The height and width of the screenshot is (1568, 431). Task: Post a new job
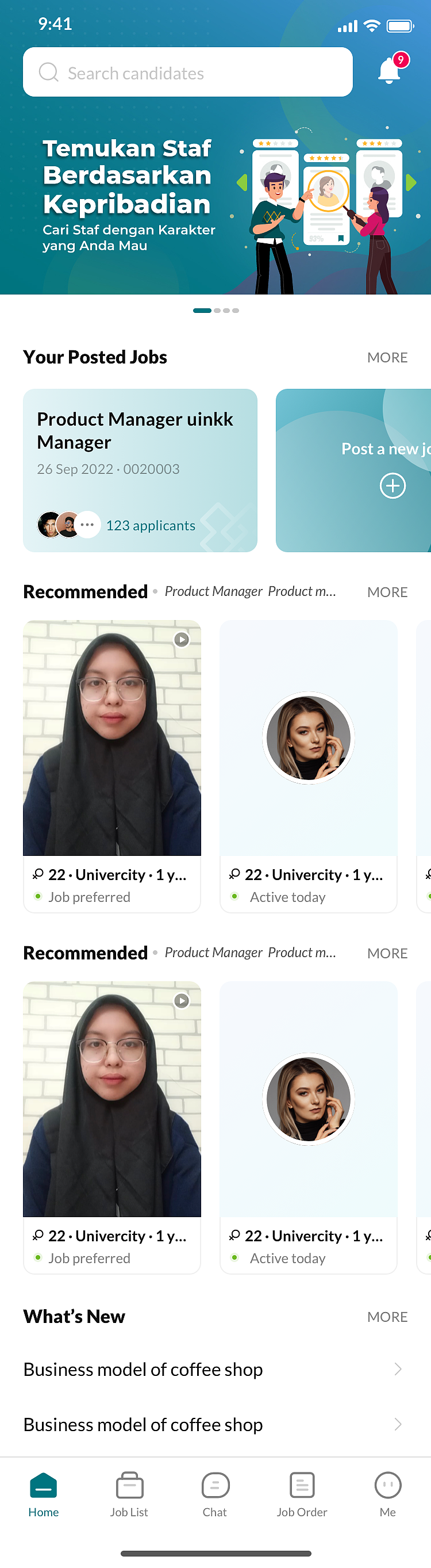pos(392,485)
